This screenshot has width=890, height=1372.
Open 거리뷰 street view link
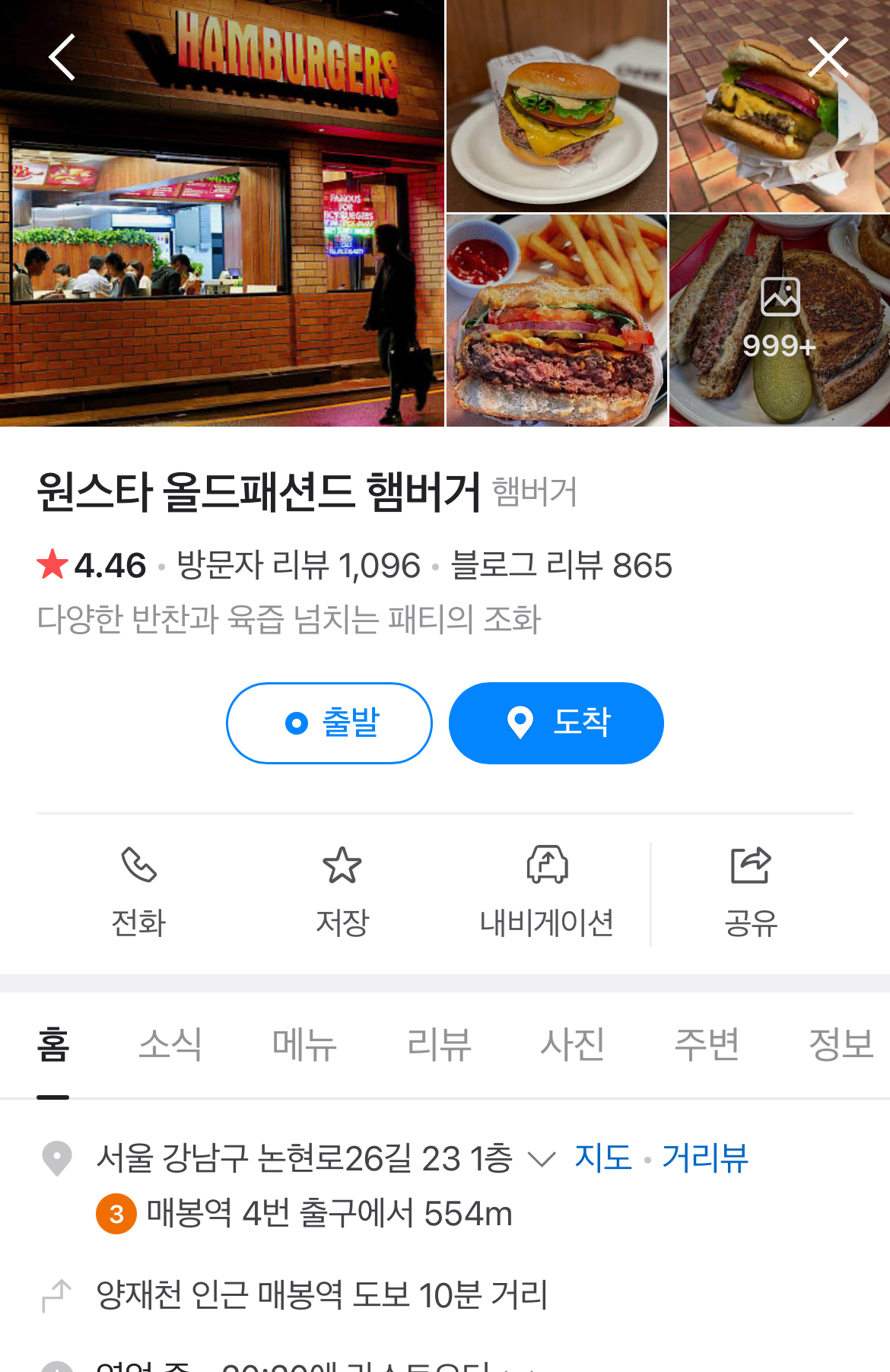pos(705,1158)
